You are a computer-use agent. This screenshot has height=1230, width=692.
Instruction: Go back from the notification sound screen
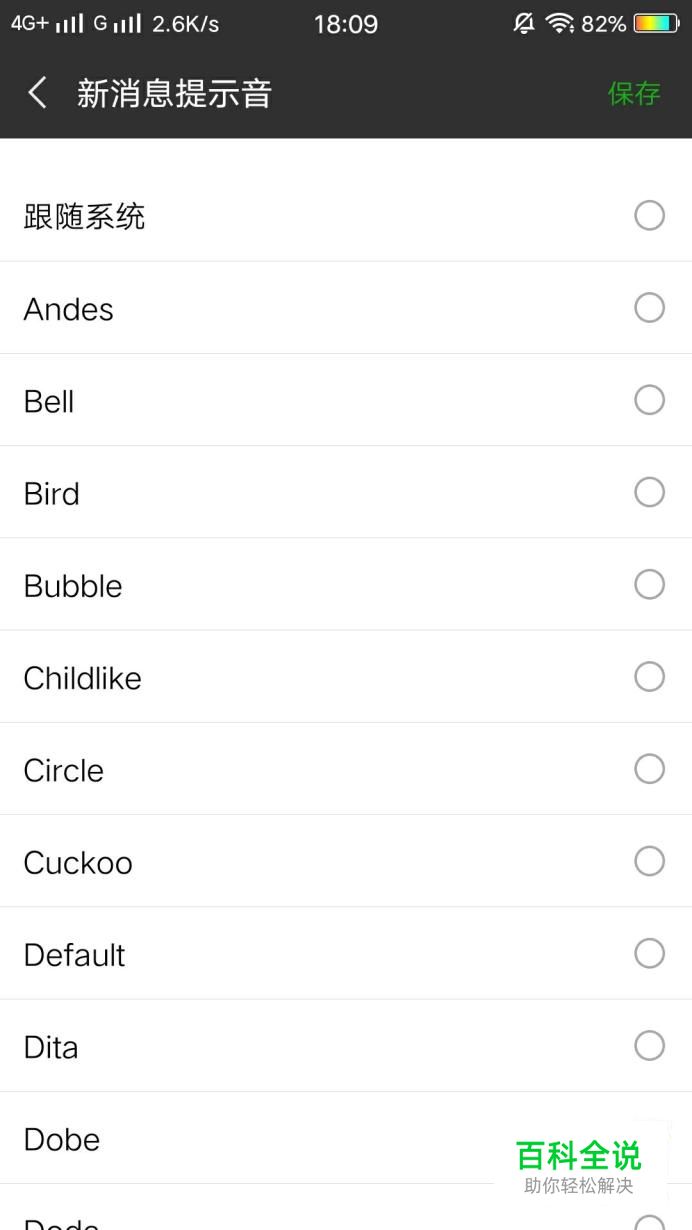(x=37, y=94)
